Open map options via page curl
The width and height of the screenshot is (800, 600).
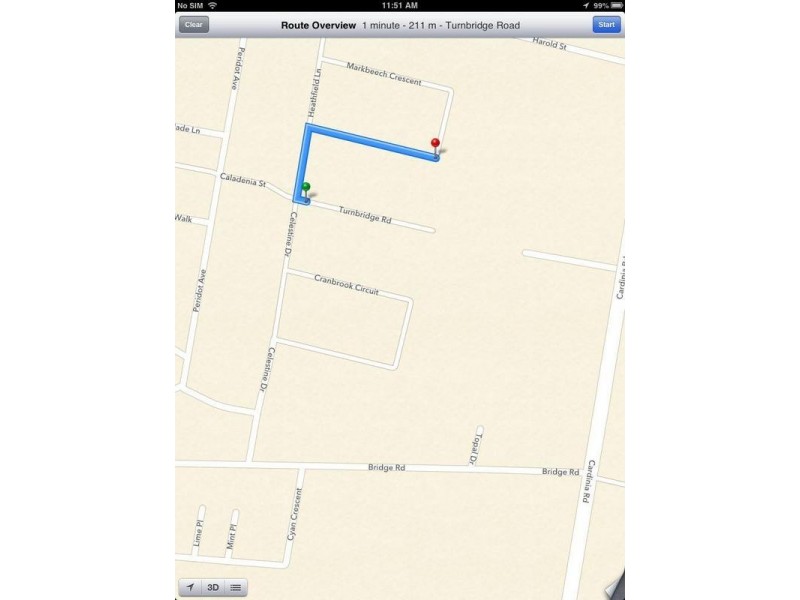point(615,585)
